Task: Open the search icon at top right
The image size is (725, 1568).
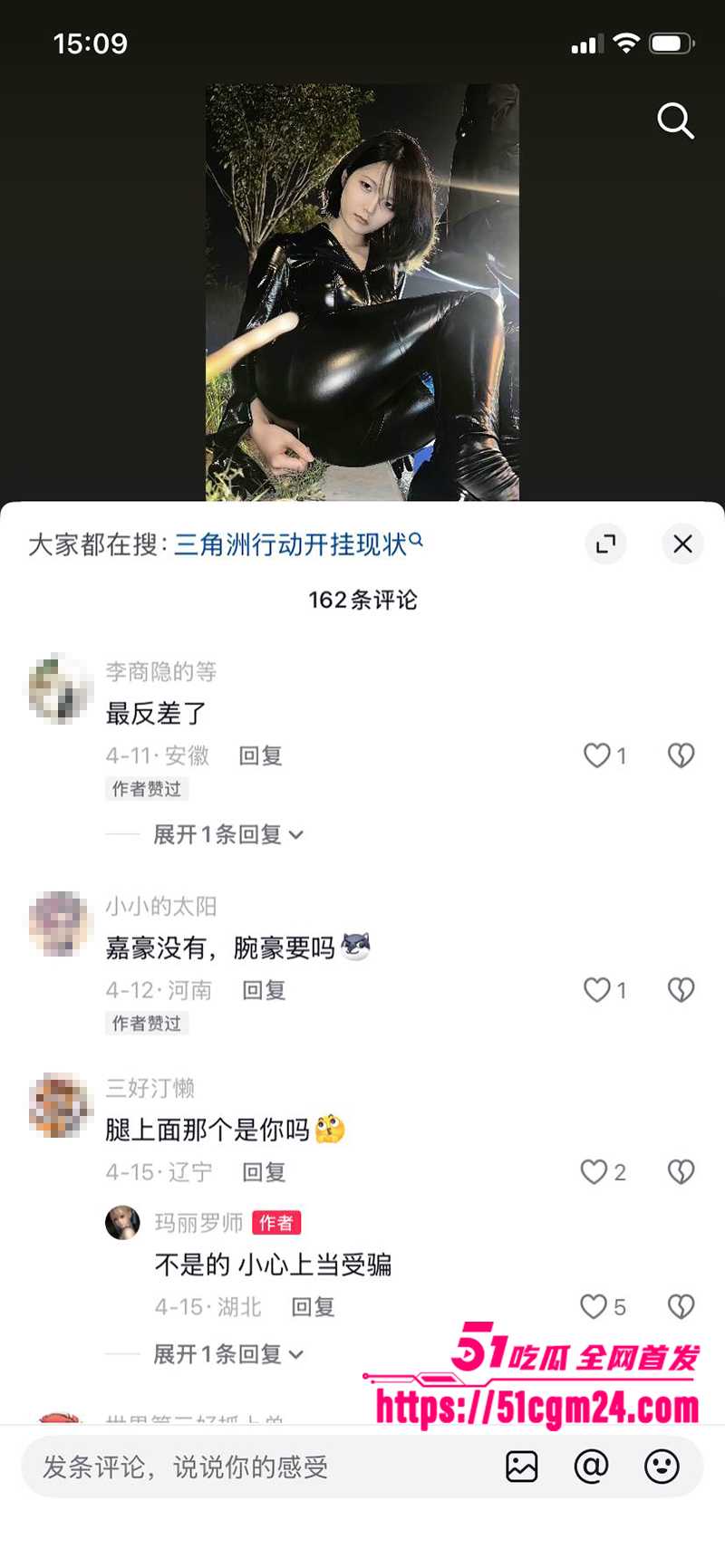Action: tap(675, 120)
